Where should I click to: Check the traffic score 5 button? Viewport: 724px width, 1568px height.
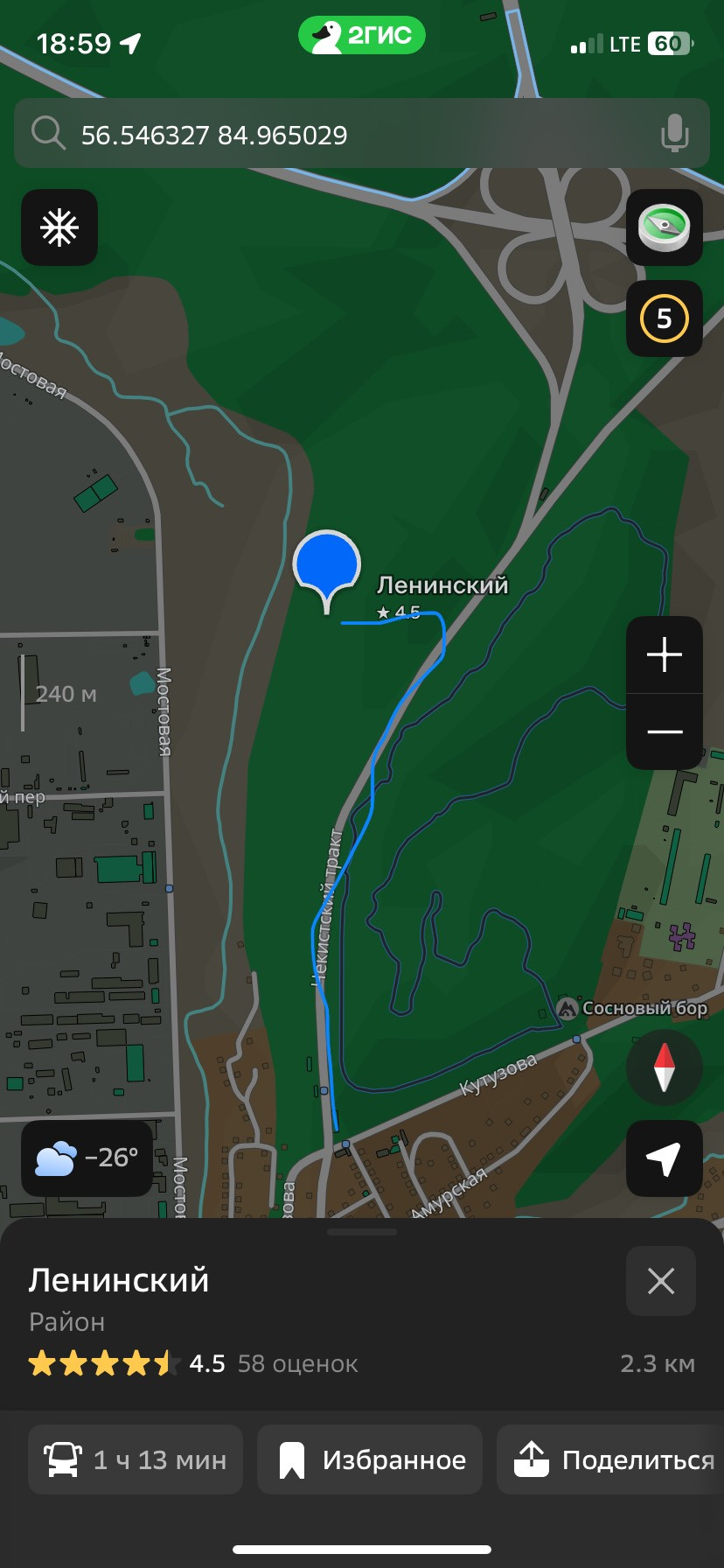click(665, 318)
